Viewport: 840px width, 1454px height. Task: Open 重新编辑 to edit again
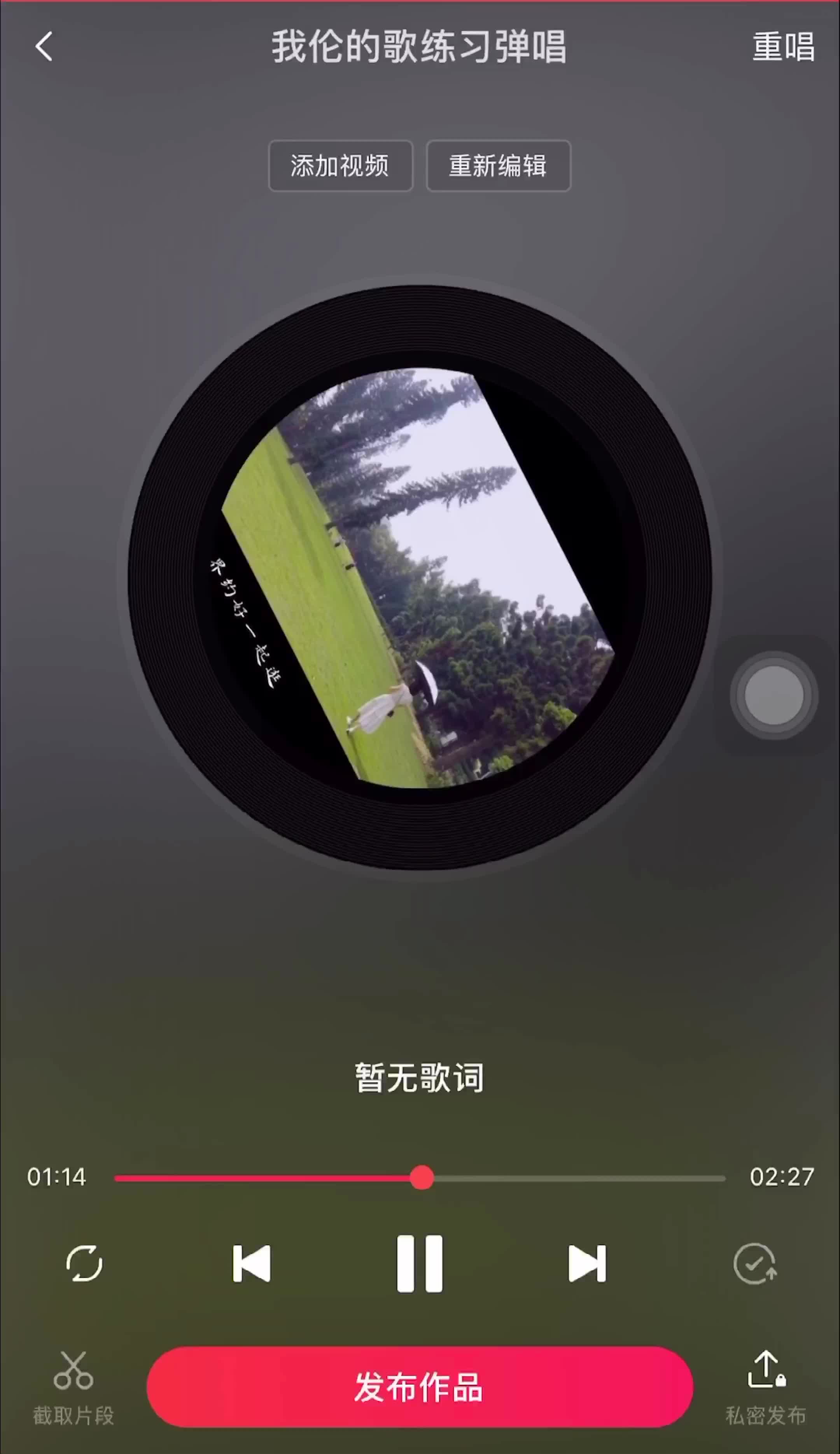[498, 166]
